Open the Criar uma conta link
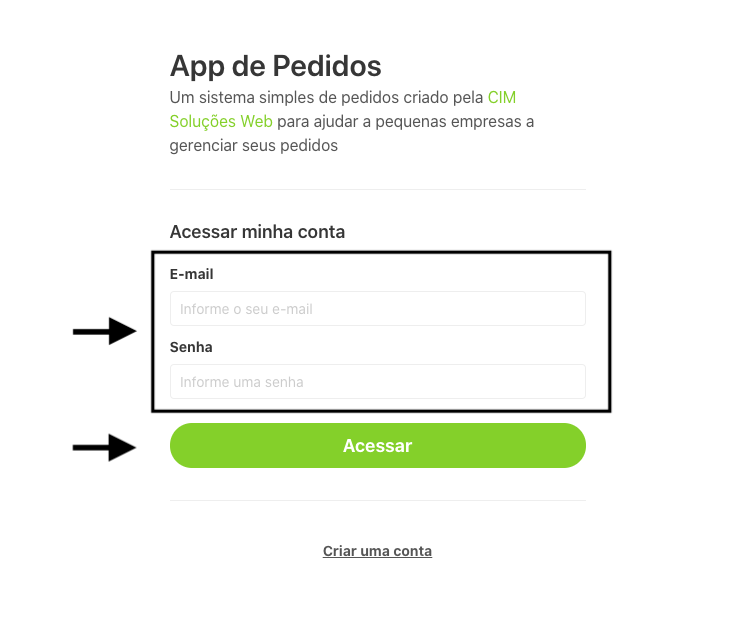Image resolution: width=734 pixels, height=619 pixels. (x=377, y=551)
